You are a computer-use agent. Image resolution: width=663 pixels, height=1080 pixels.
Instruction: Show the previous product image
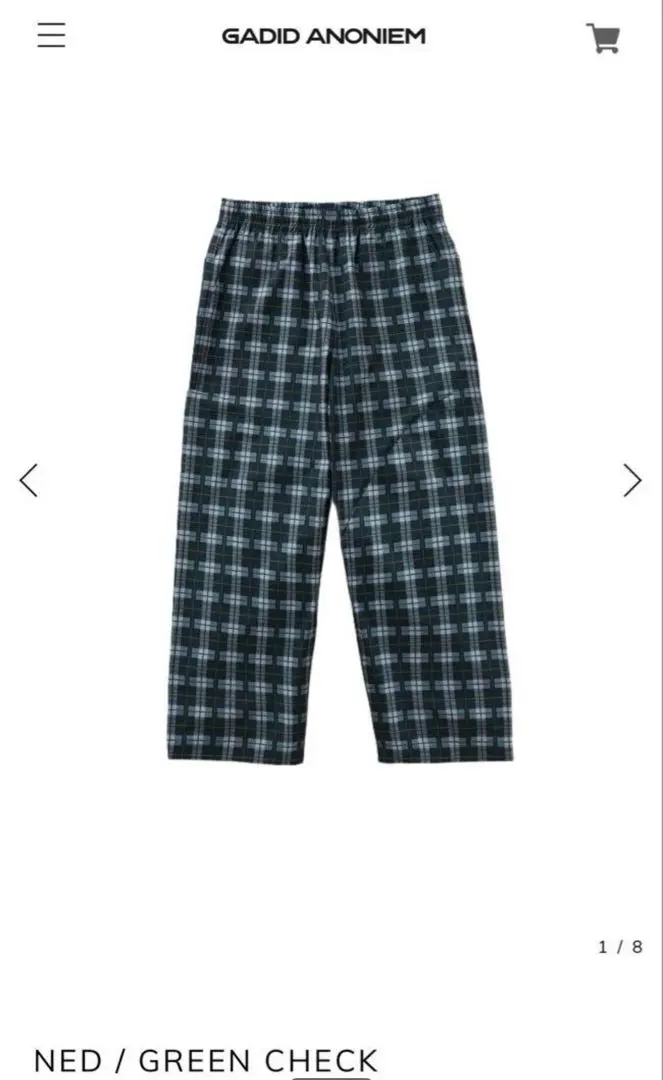point(29,480)
